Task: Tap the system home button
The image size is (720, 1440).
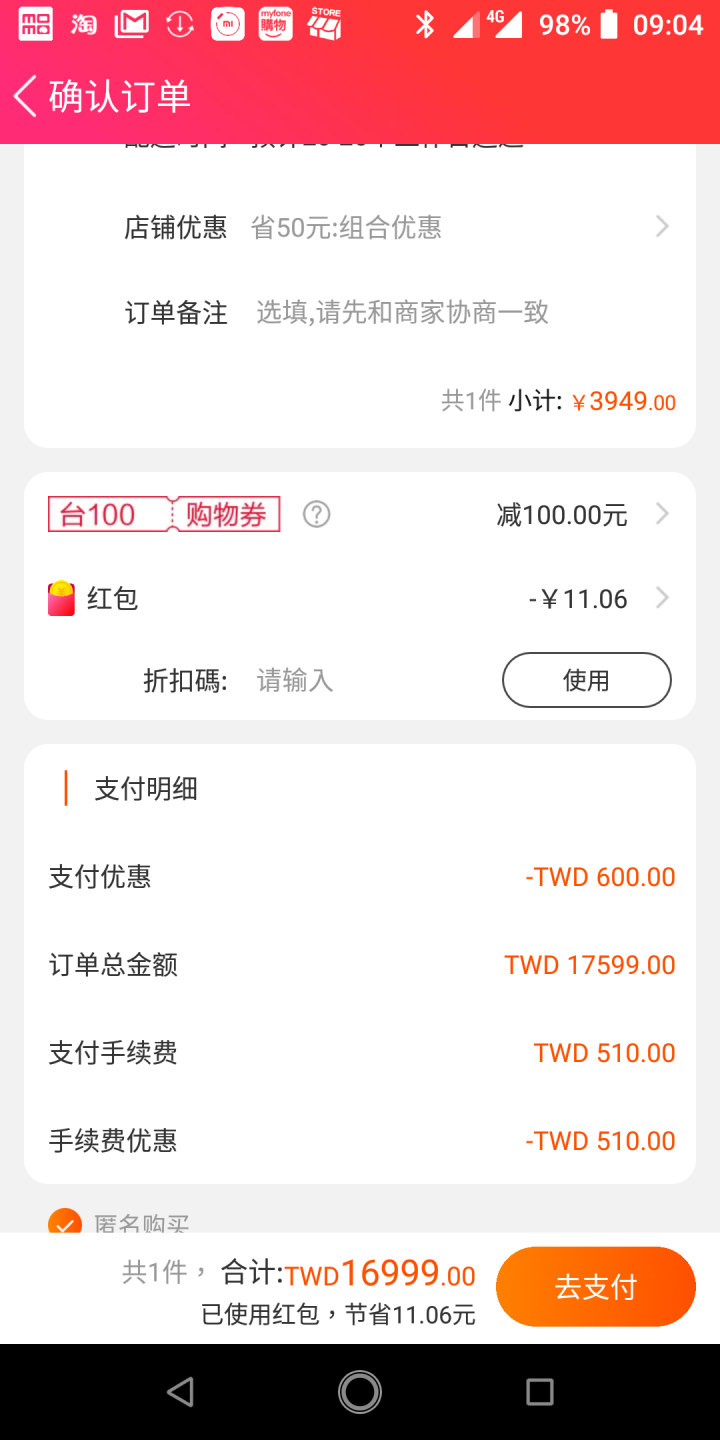Action: [360, 1392]
